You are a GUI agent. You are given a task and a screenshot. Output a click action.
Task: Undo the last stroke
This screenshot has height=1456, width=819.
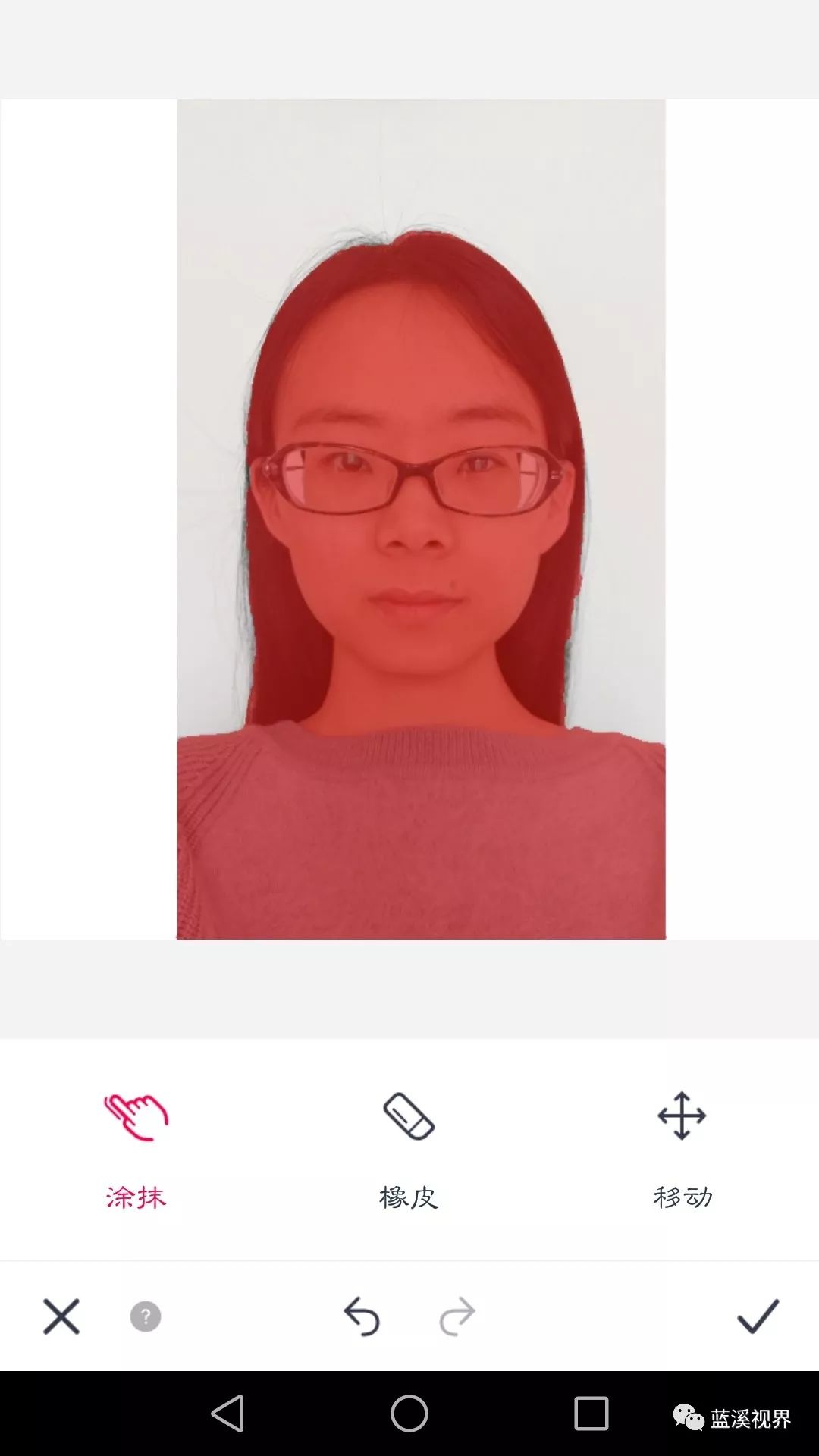pyautogui.click(x=362, y=1316)
